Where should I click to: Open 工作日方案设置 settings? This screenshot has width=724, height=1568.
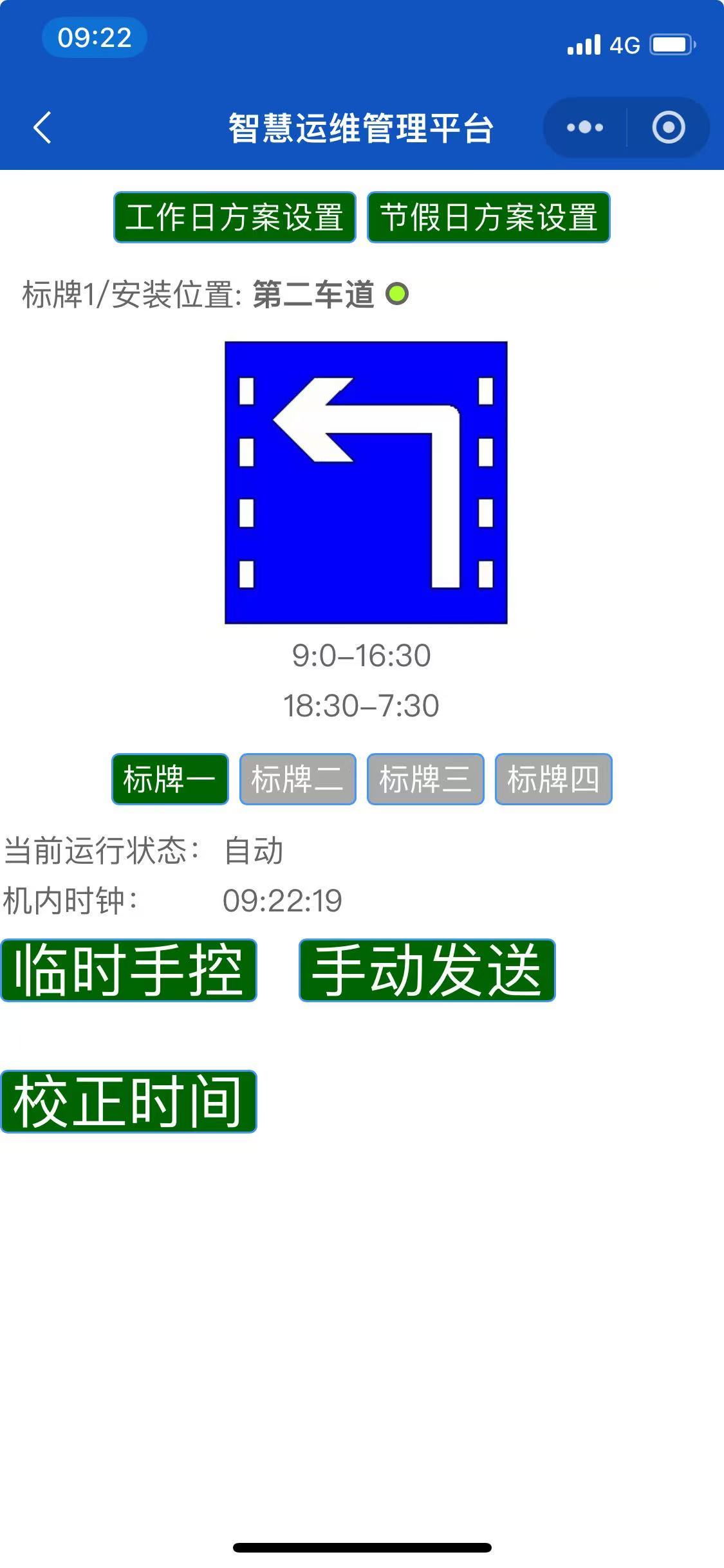234,218
